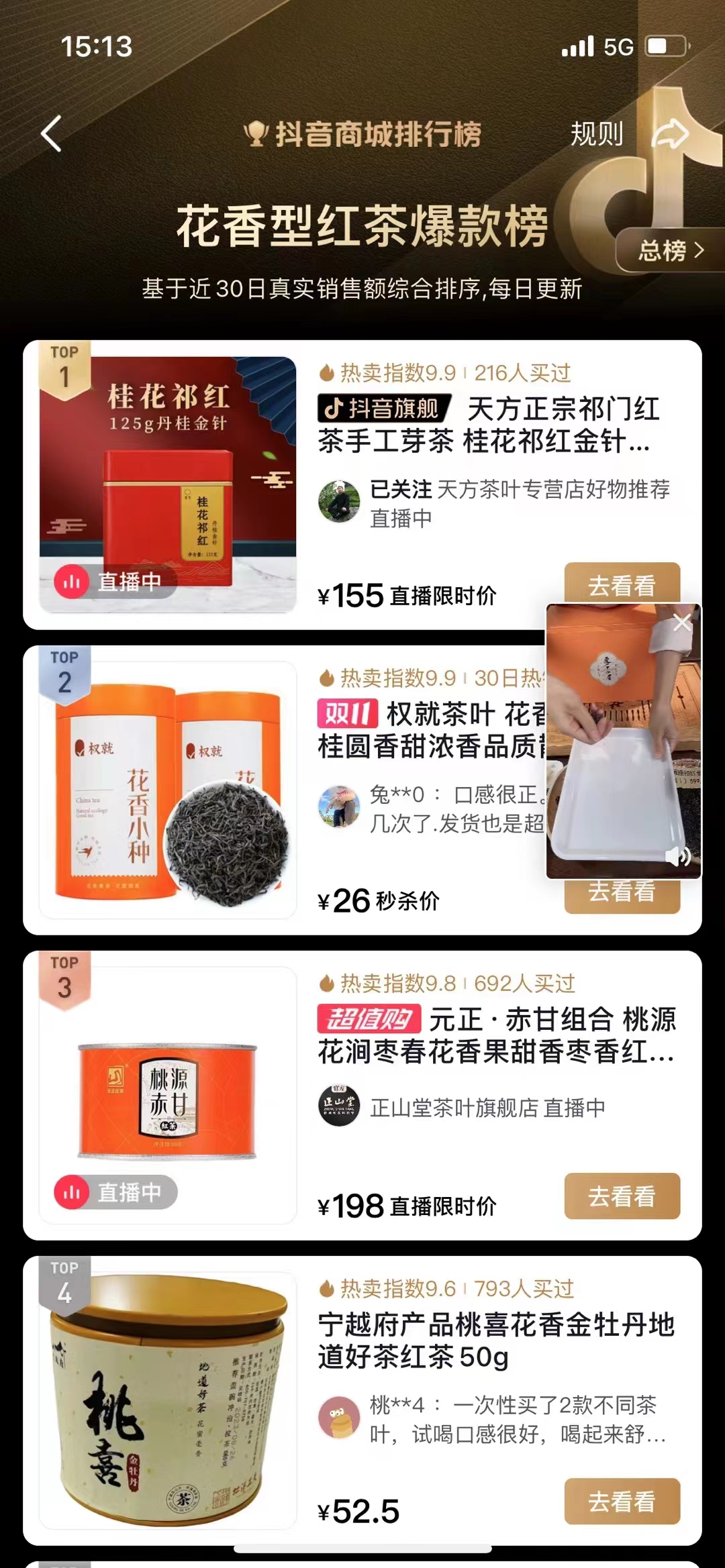
Task: Mute the floating live video sound
Action: click(x=678, y=856)
